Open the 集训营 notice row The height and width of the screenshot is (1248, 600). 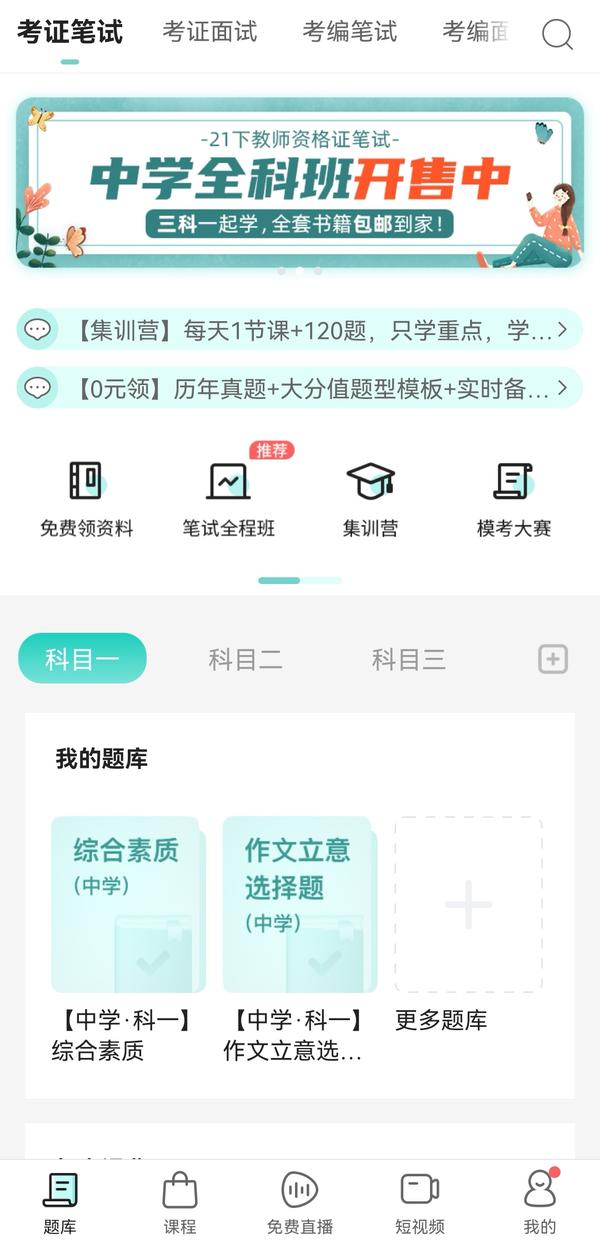tap(300, 330)
